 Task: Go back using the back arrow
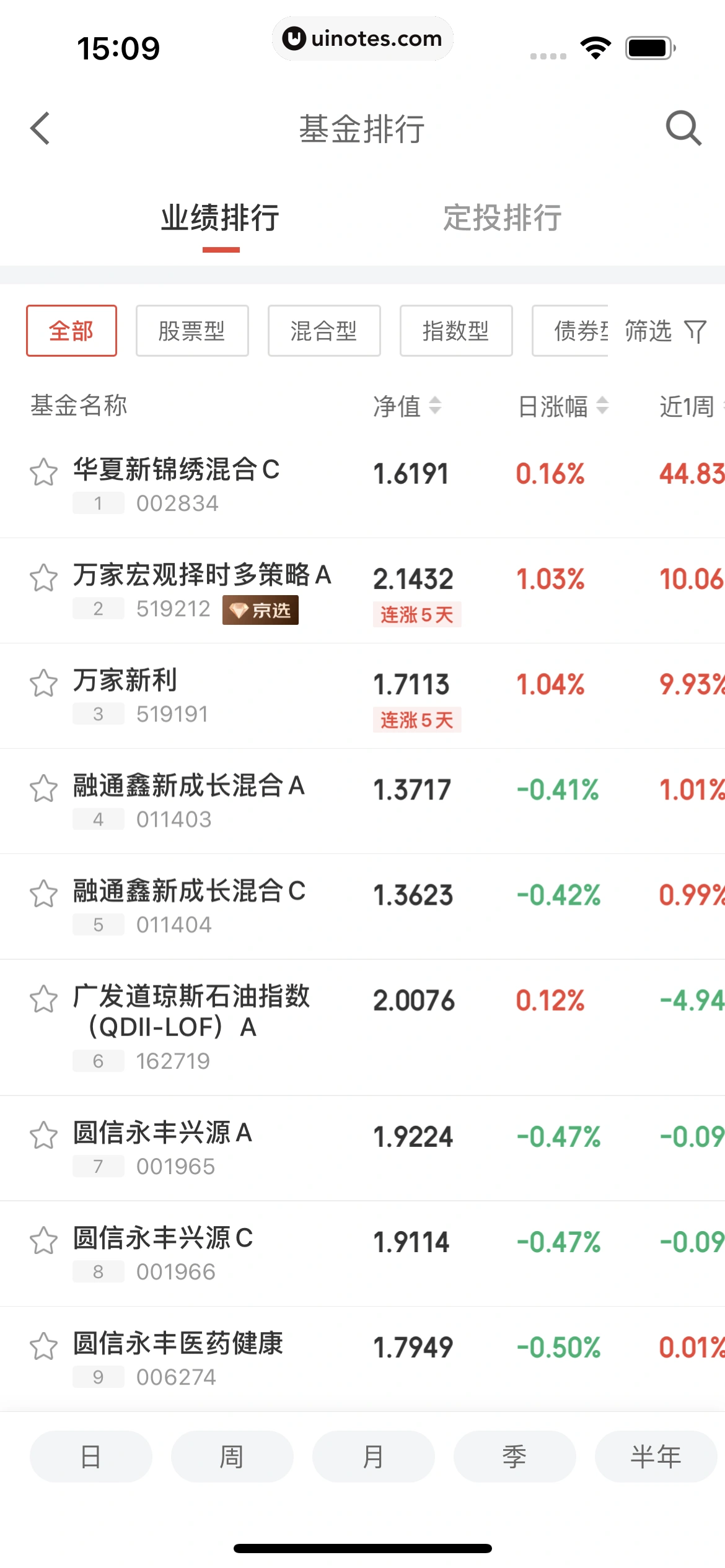tap(40, 128)
